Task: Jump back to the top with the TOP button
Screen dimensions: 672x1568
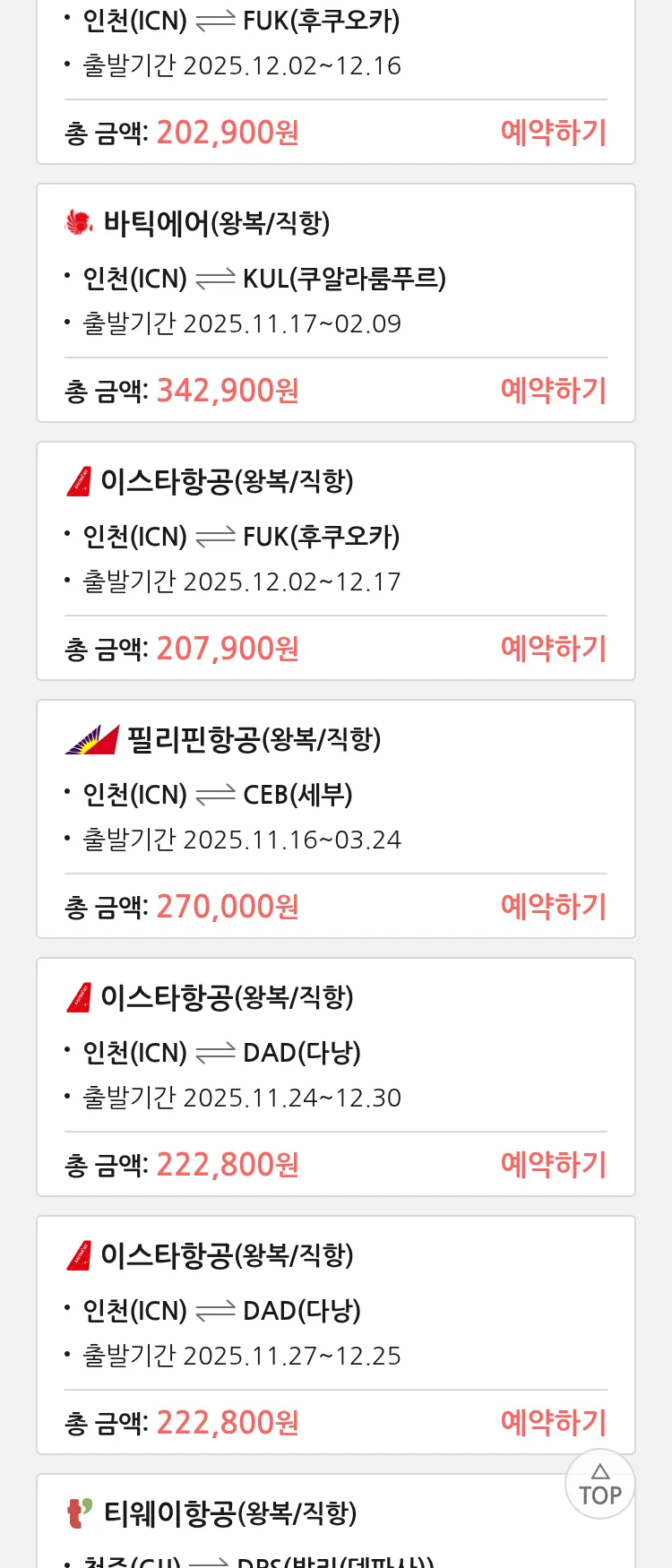Action: [x=599, y=1484]
